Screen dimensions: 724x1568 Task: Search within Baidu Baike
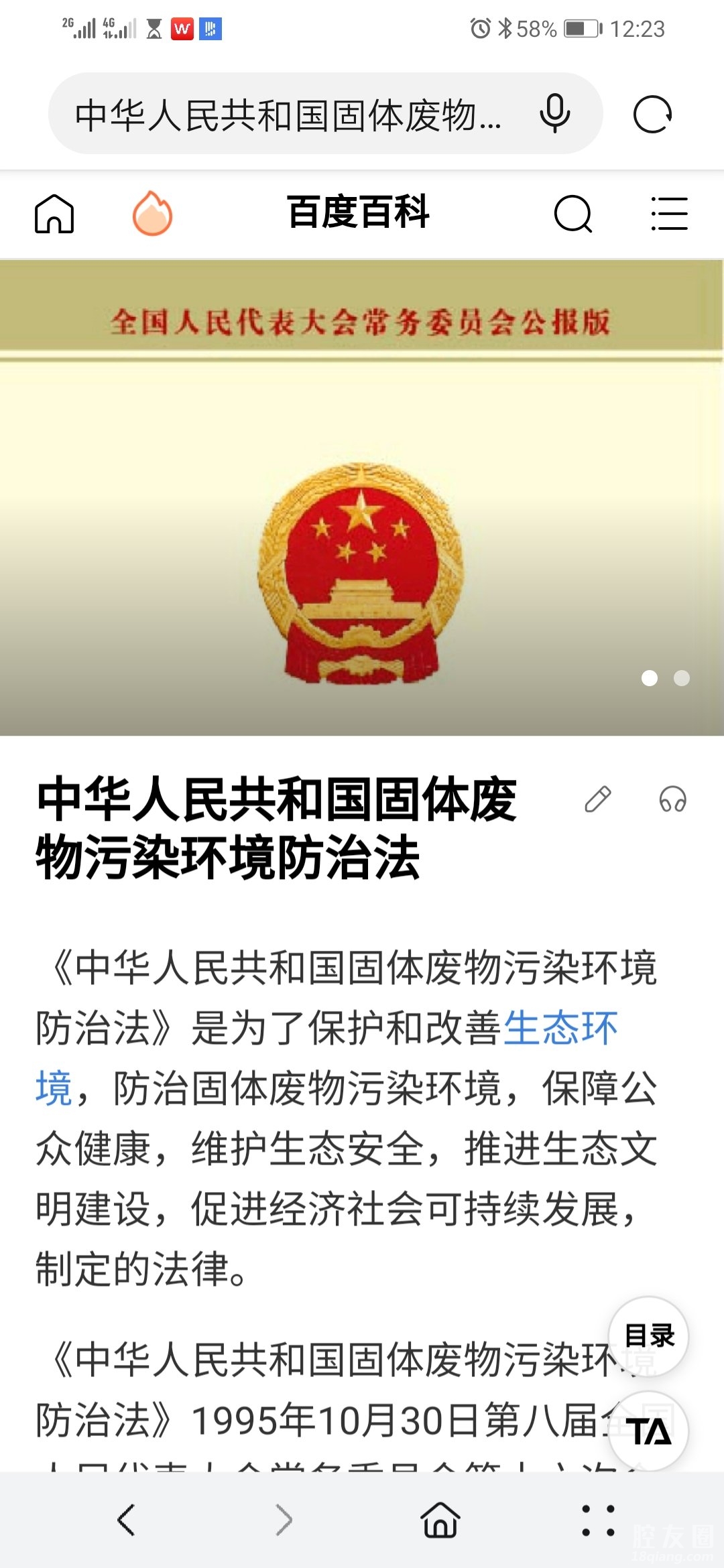tap(573, 214)
